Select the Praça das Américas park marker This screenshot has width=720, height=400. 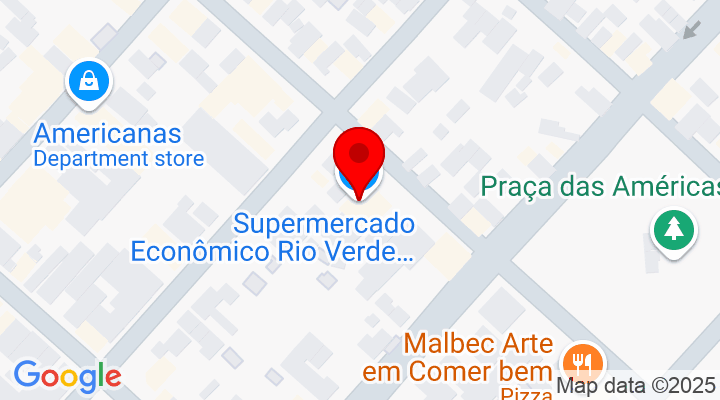coord(675,231)
